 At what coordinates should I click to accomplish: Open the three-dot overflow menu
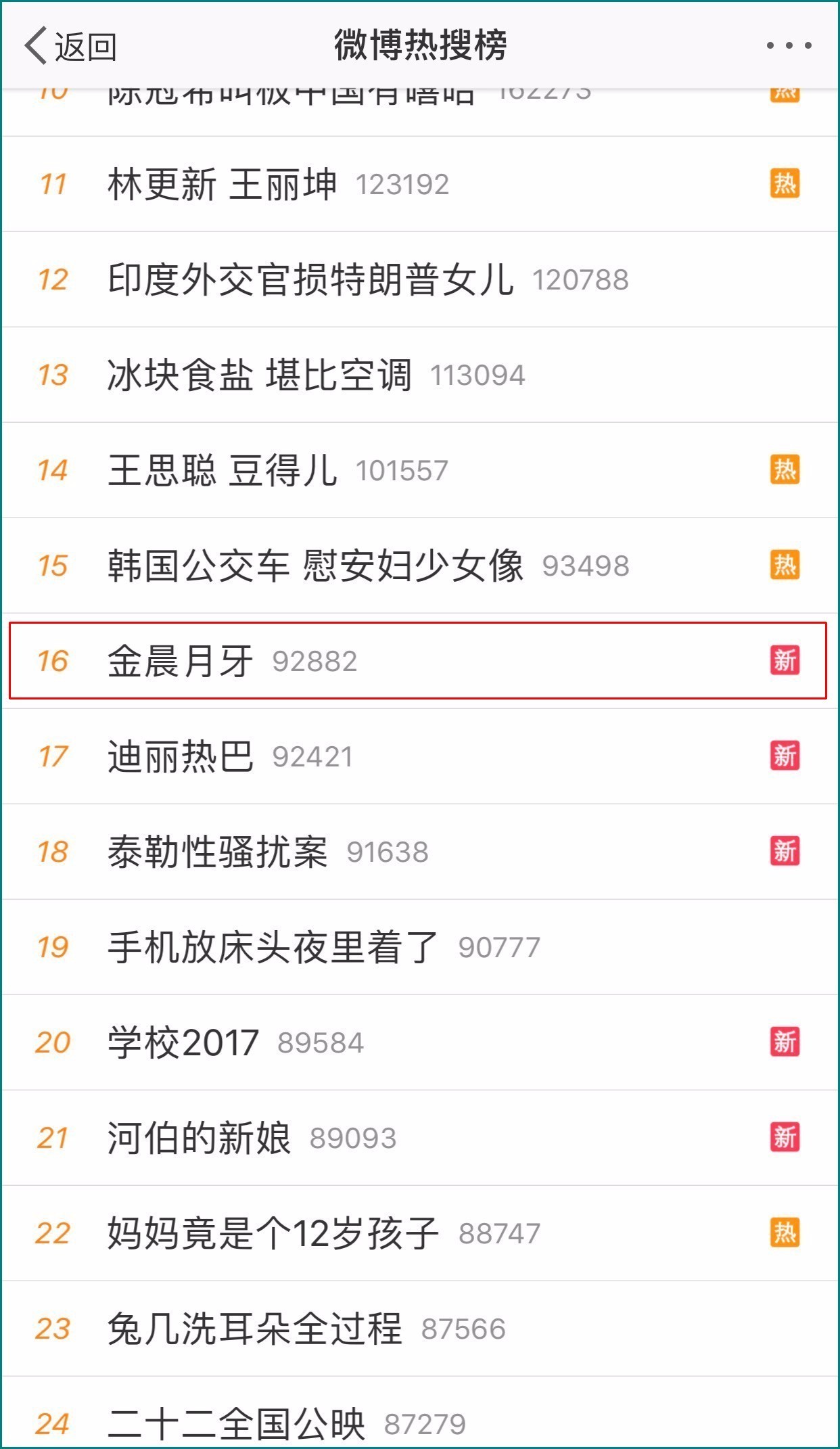[x=789, y=46]
